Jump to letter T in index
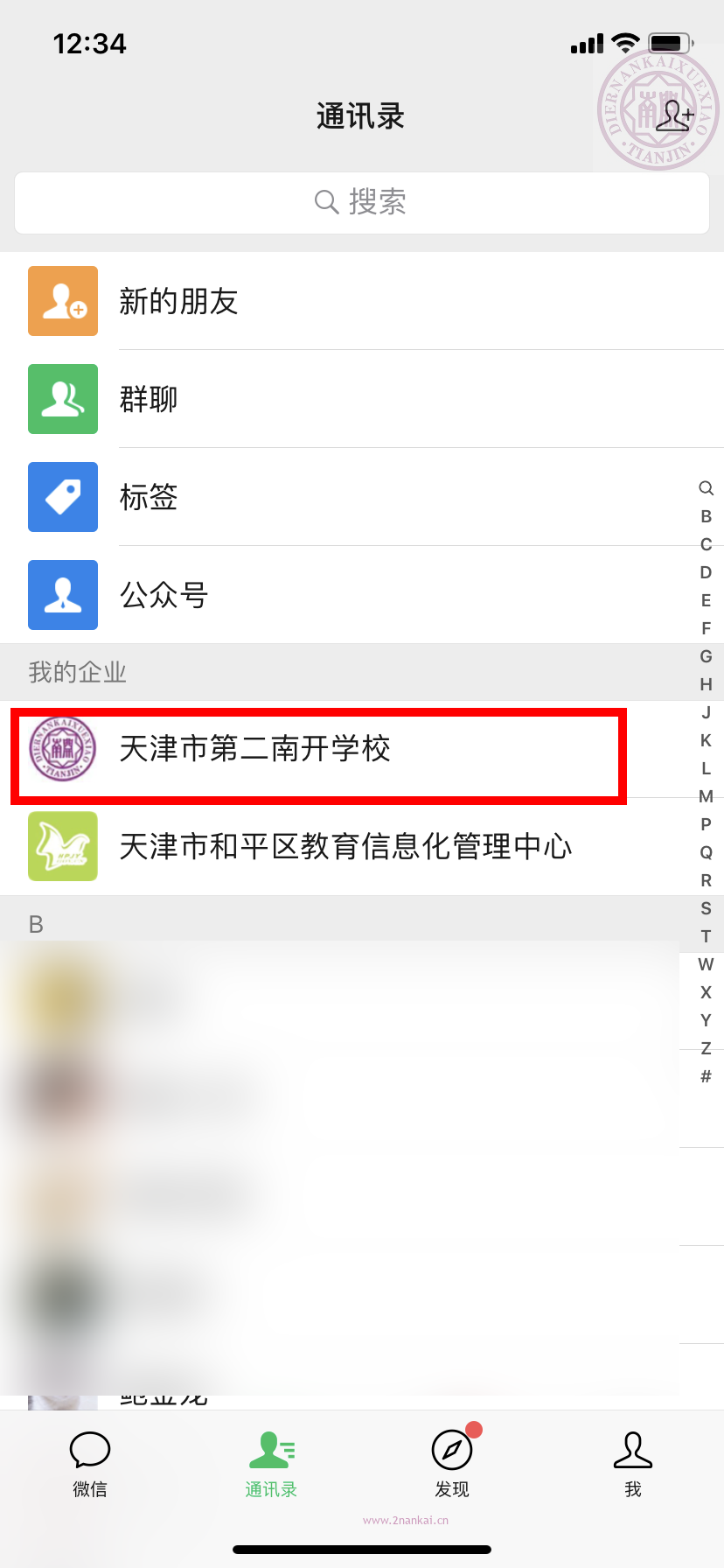Image resolution: width=724 pixels, height=1568 pixels. 706,936
